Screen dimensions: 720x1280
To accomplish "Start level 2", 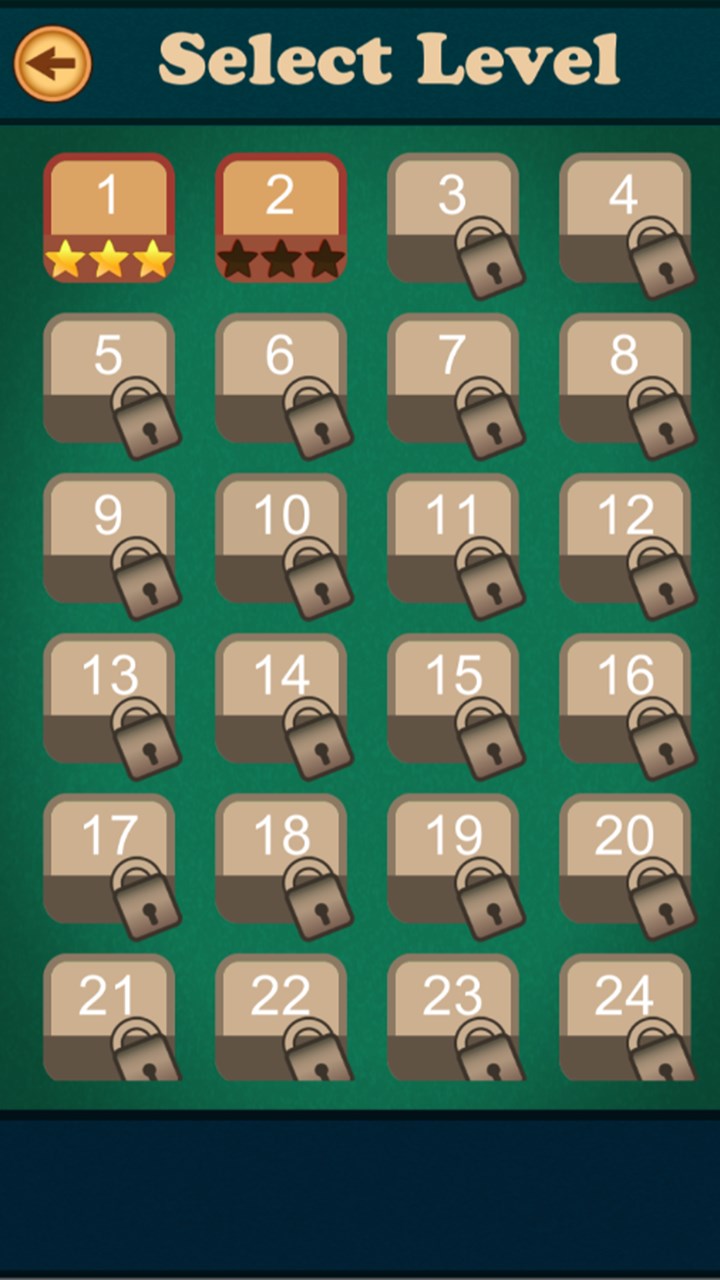I will [281, 218].
